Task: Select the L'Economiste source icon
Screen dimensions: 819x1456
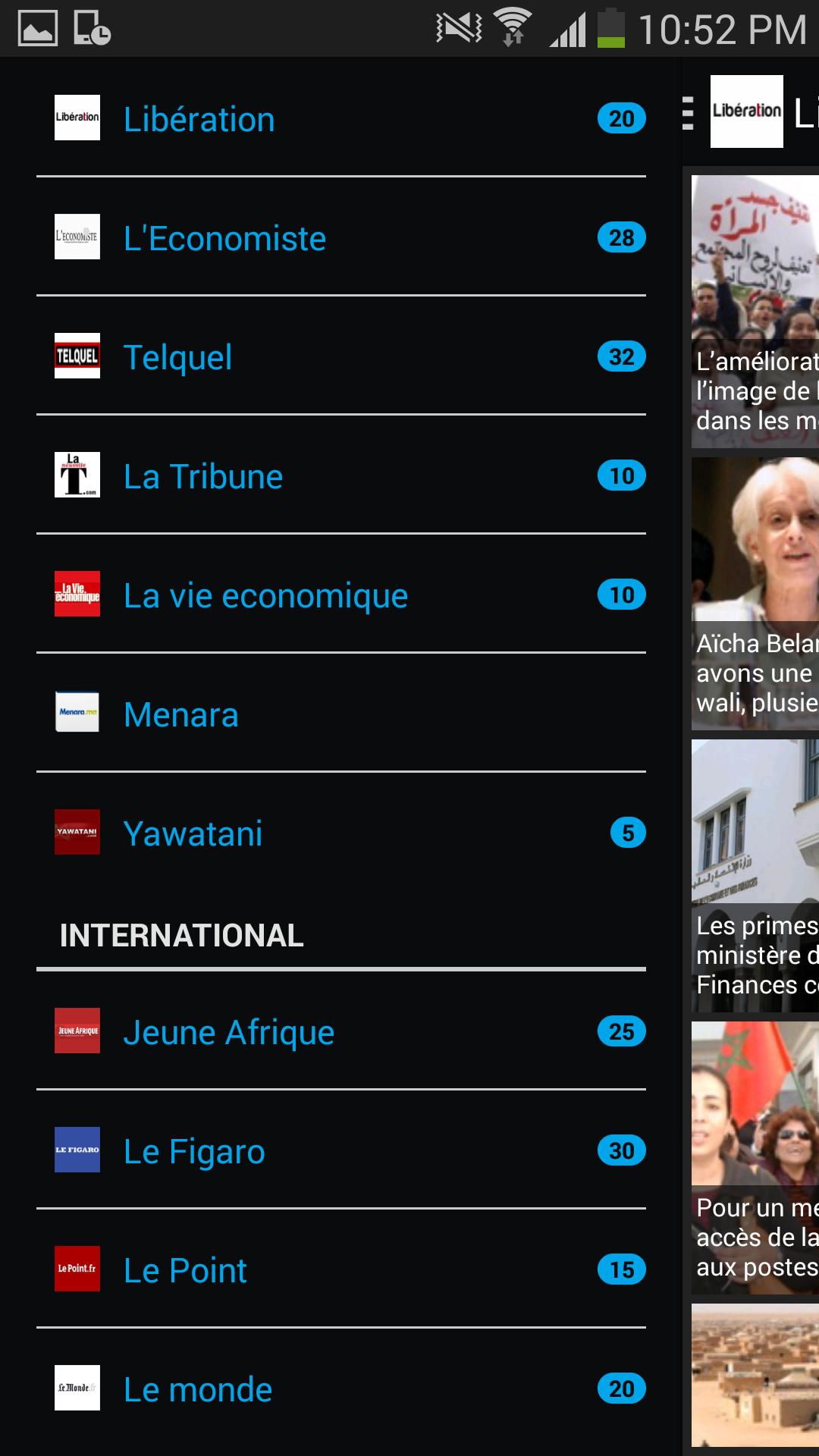Action: (77, 237)
